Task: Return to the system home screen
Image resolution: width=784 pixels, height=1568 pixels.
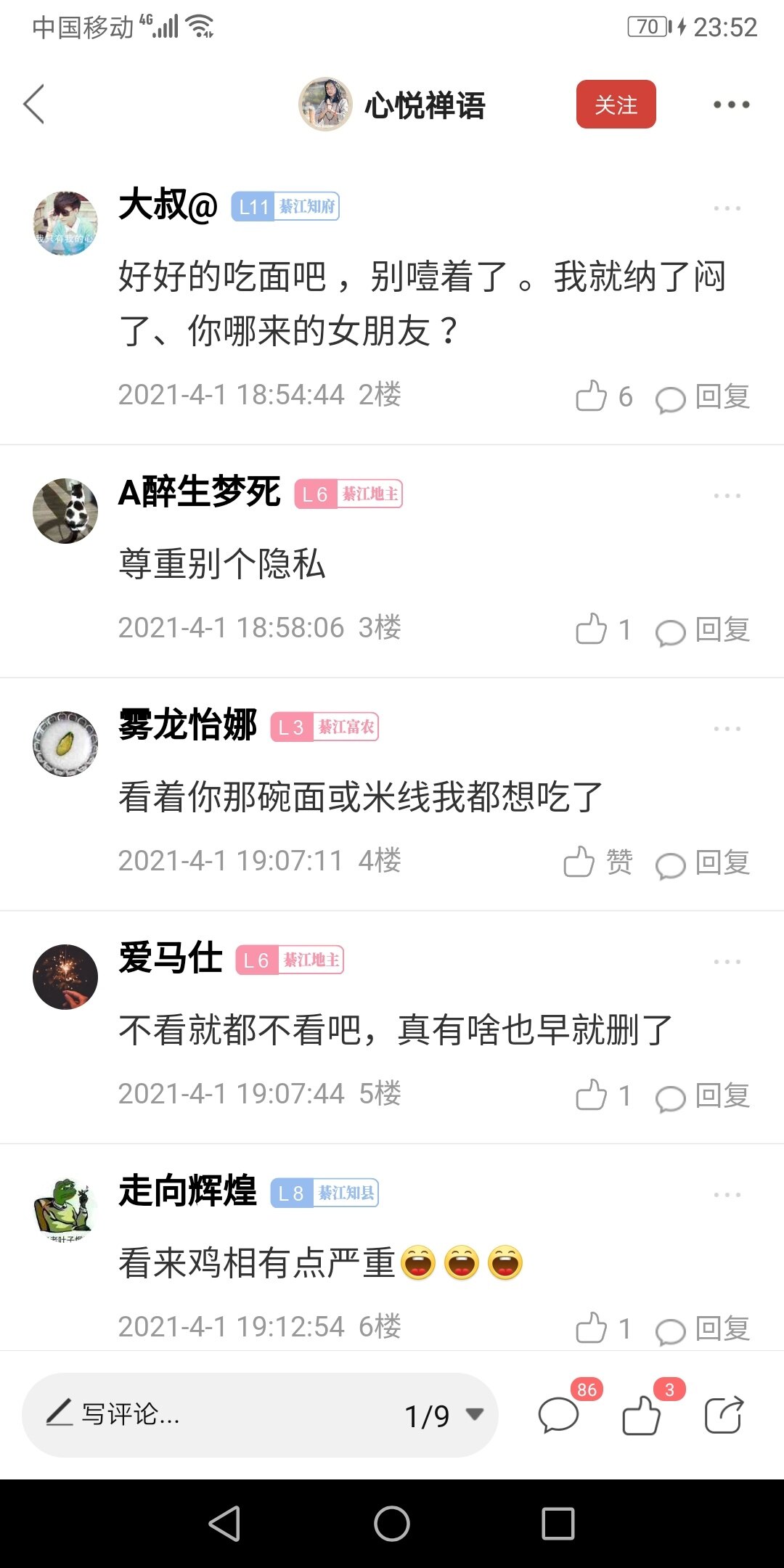Action: coord(392,1523)
